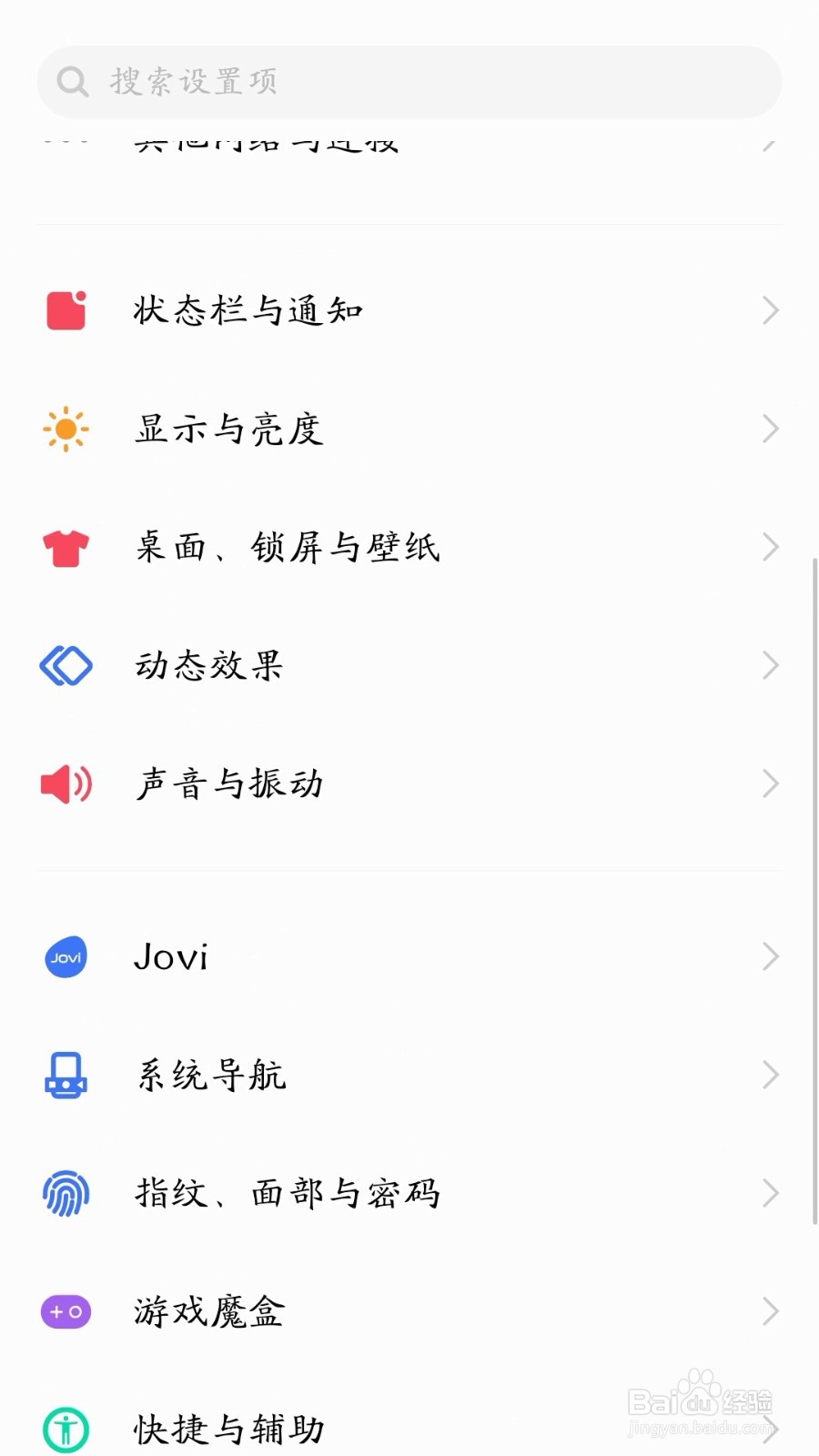Expand the Jovi row chevron

point(769,956)
